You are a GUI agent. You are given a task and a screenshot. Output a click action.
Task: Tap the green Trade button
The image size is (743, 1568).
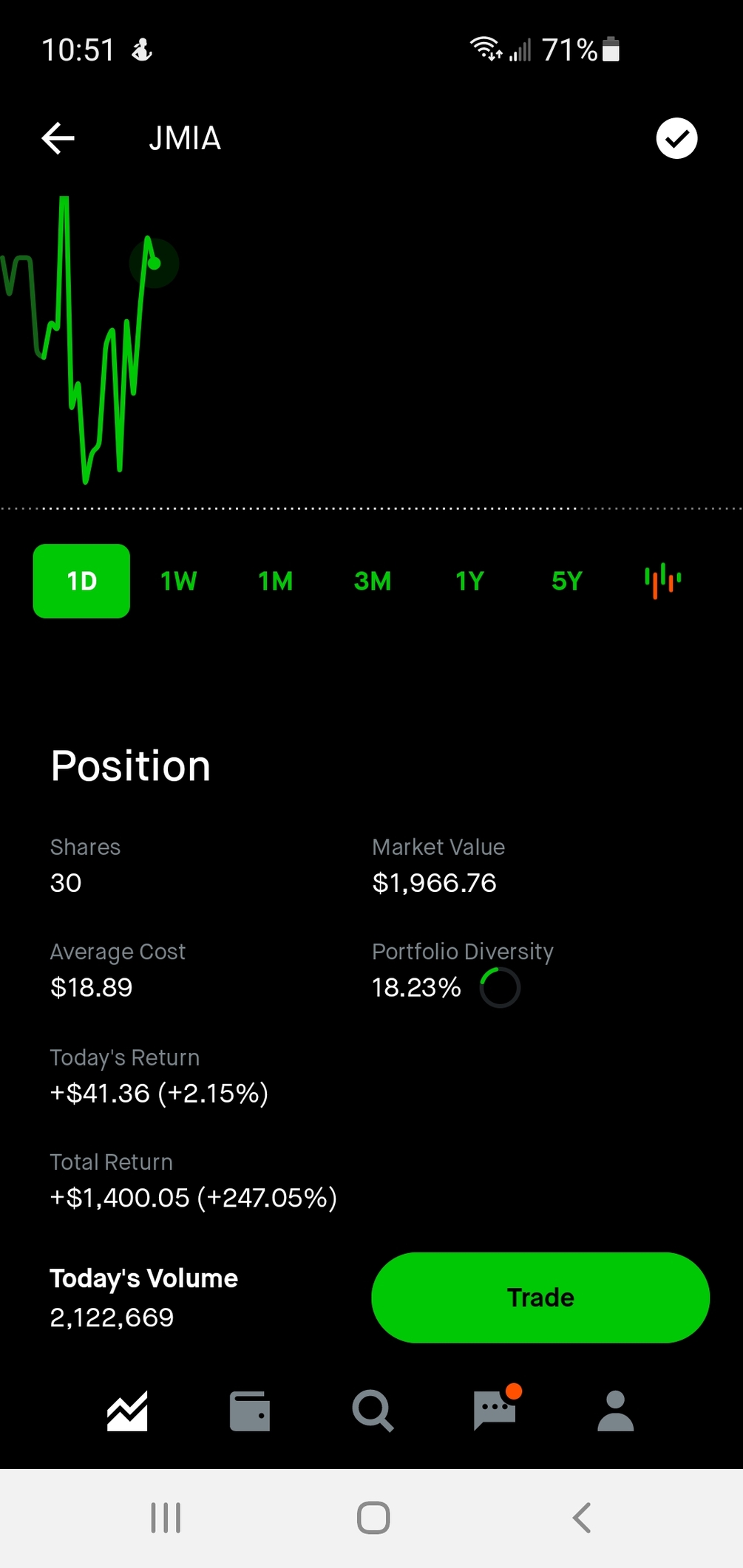point(540,1298)
